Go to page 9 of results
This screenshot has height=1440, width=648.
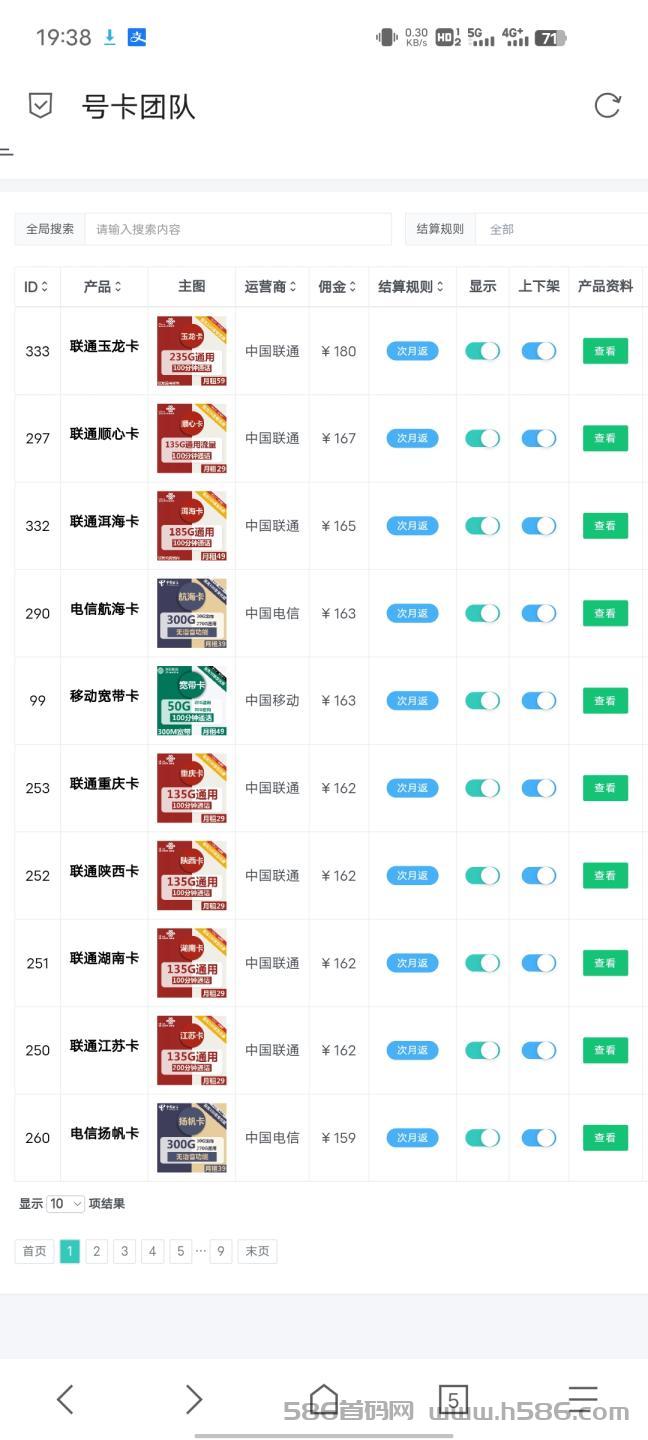tap(221, 1251)
